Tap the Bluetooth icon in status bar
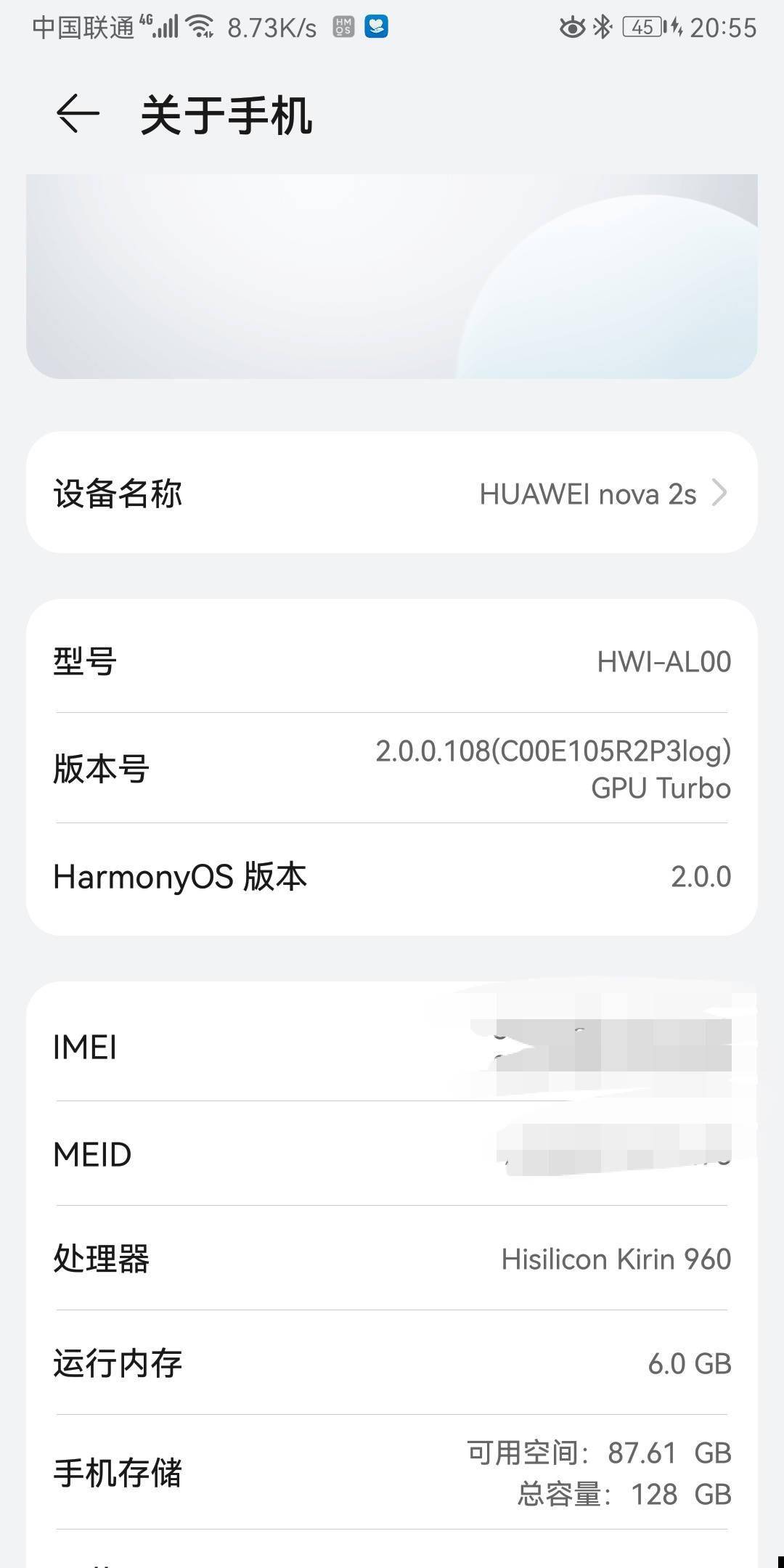This screenshot has height=1568, width=784. click(x=603, y=28)
